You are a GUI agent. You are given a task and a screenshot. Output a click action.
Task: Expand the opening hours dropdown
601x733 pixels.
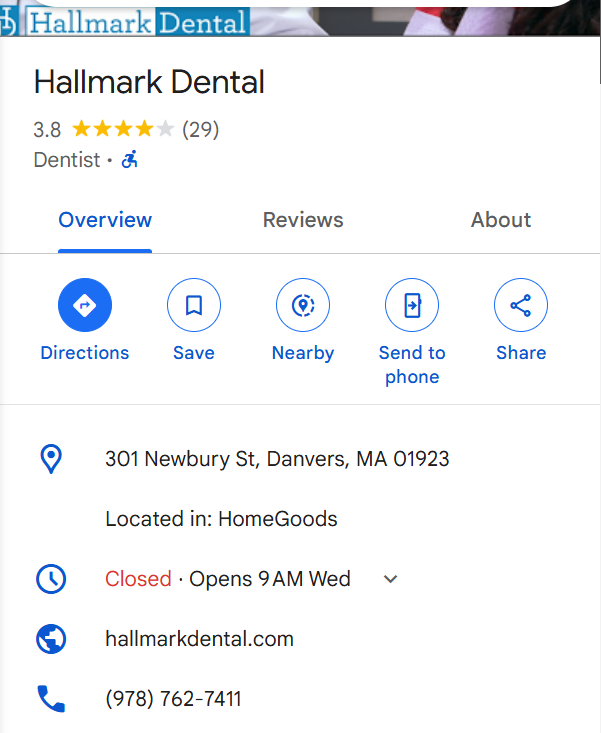pos(391,579)
